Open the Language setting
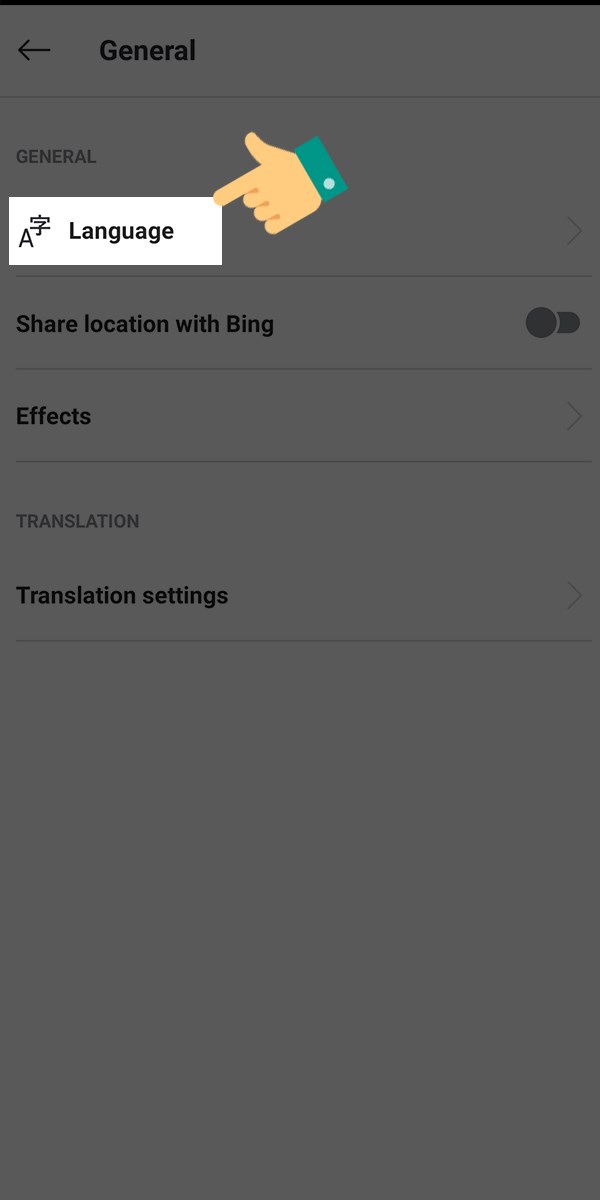600x1200 pixels. point(120,231)
